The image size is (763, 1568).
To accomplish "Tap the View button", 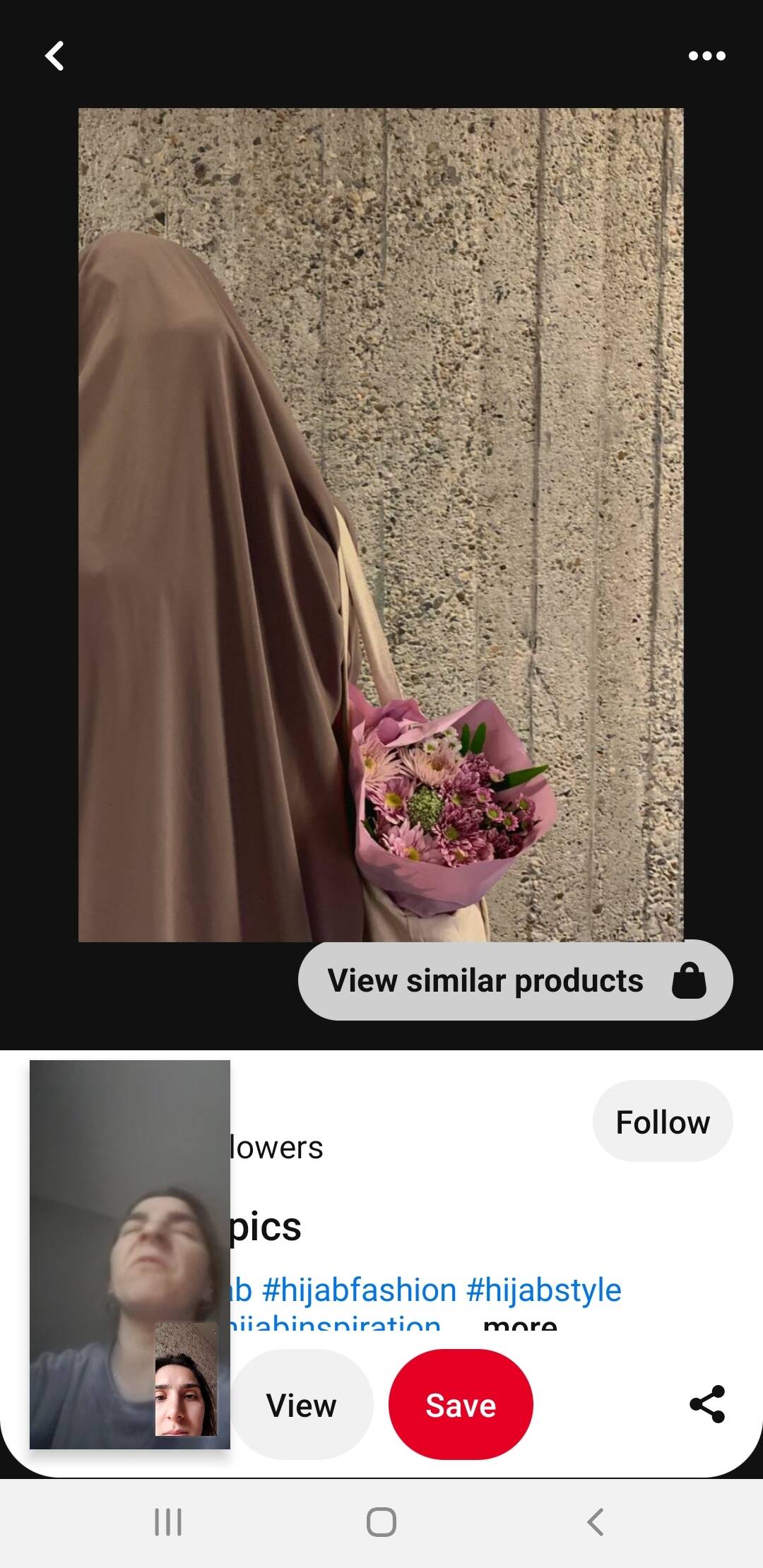I will pos(302,1405).
